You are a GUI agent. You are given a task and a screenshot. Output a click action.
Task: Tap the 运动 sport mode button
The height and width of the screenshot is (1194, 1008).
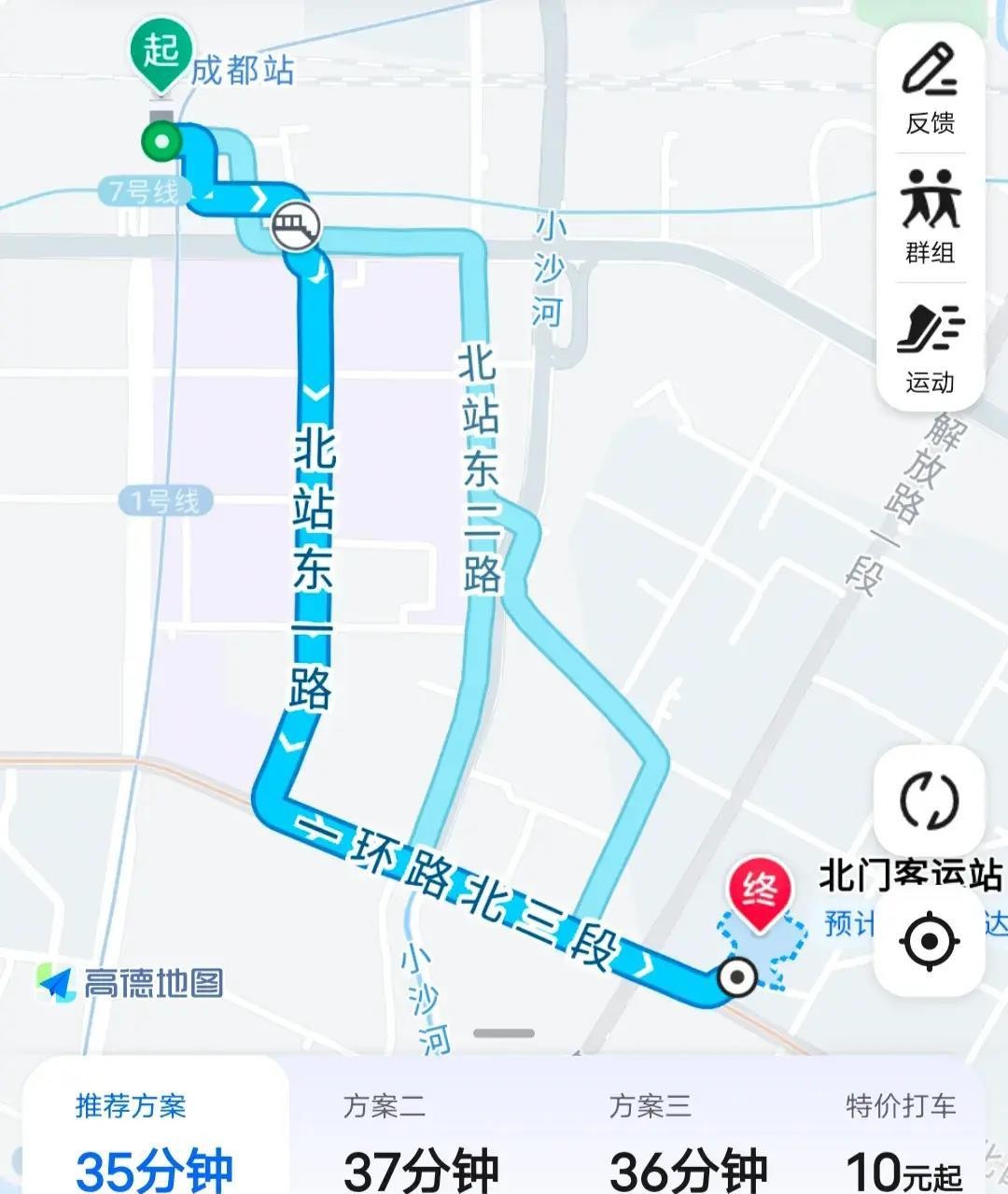pos(930,347)
